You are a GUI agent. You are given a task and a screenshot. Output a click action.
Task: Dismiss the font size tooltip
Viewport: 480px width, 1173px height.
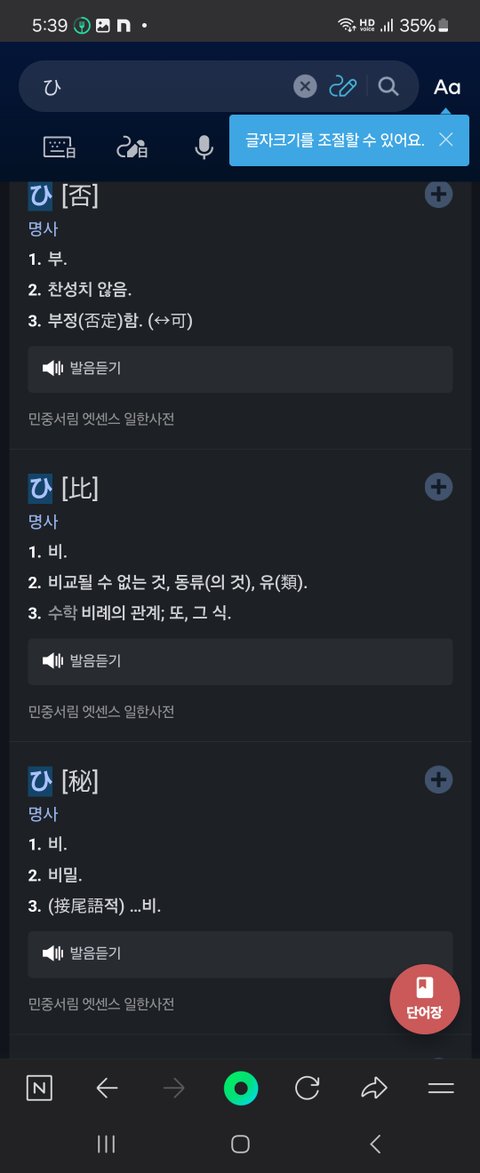[446, 140]
